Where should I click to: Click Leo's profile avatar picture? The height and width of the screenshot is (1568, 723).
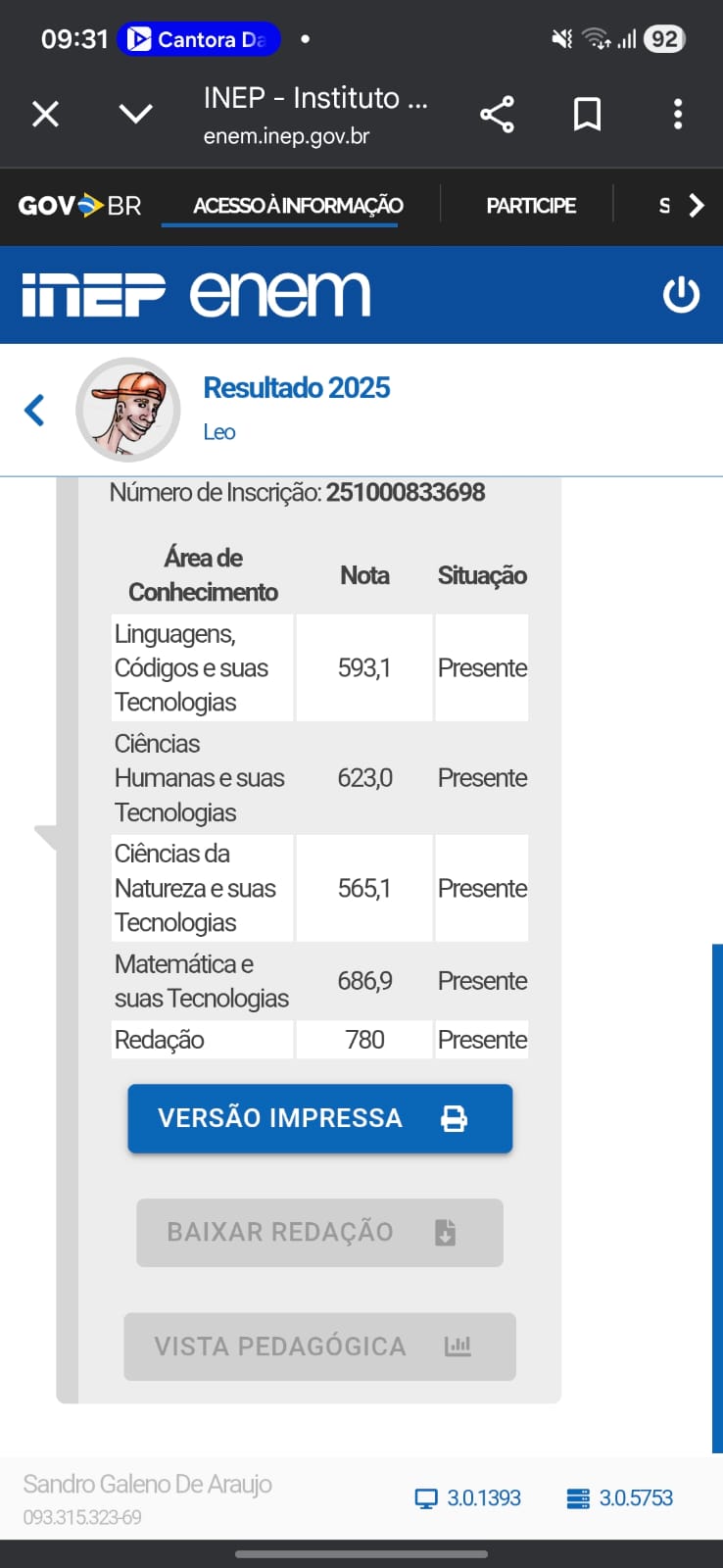click(127, 409)
